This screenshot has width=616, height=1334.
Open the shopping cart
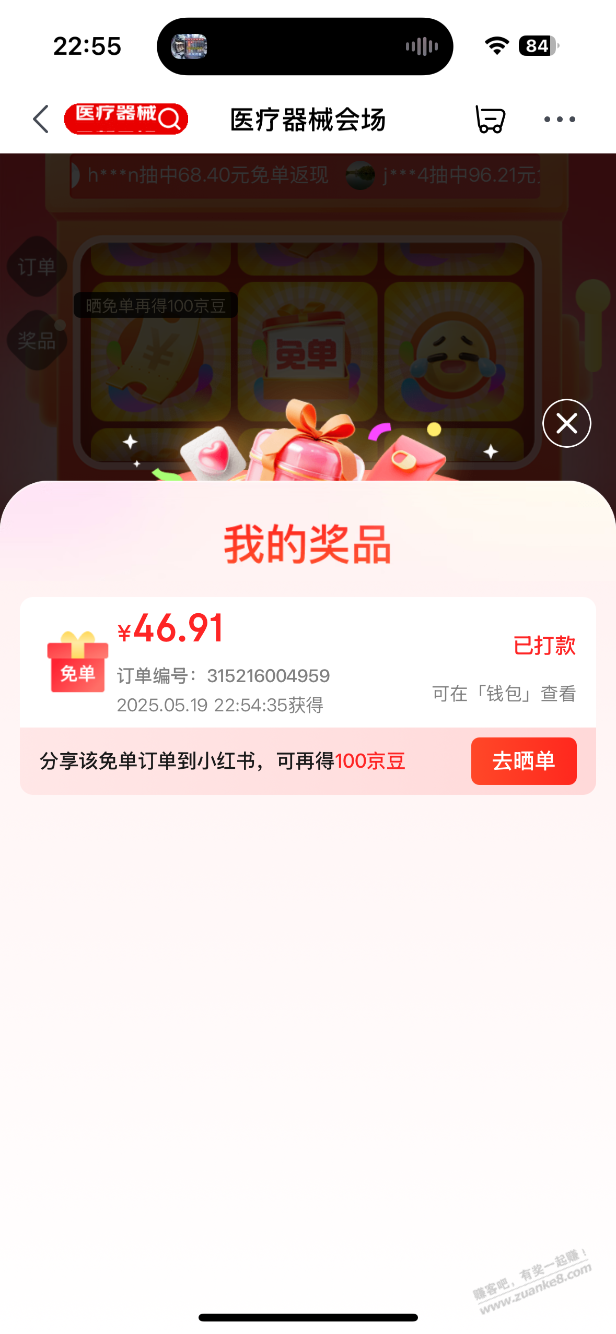(x=489, y=120)
